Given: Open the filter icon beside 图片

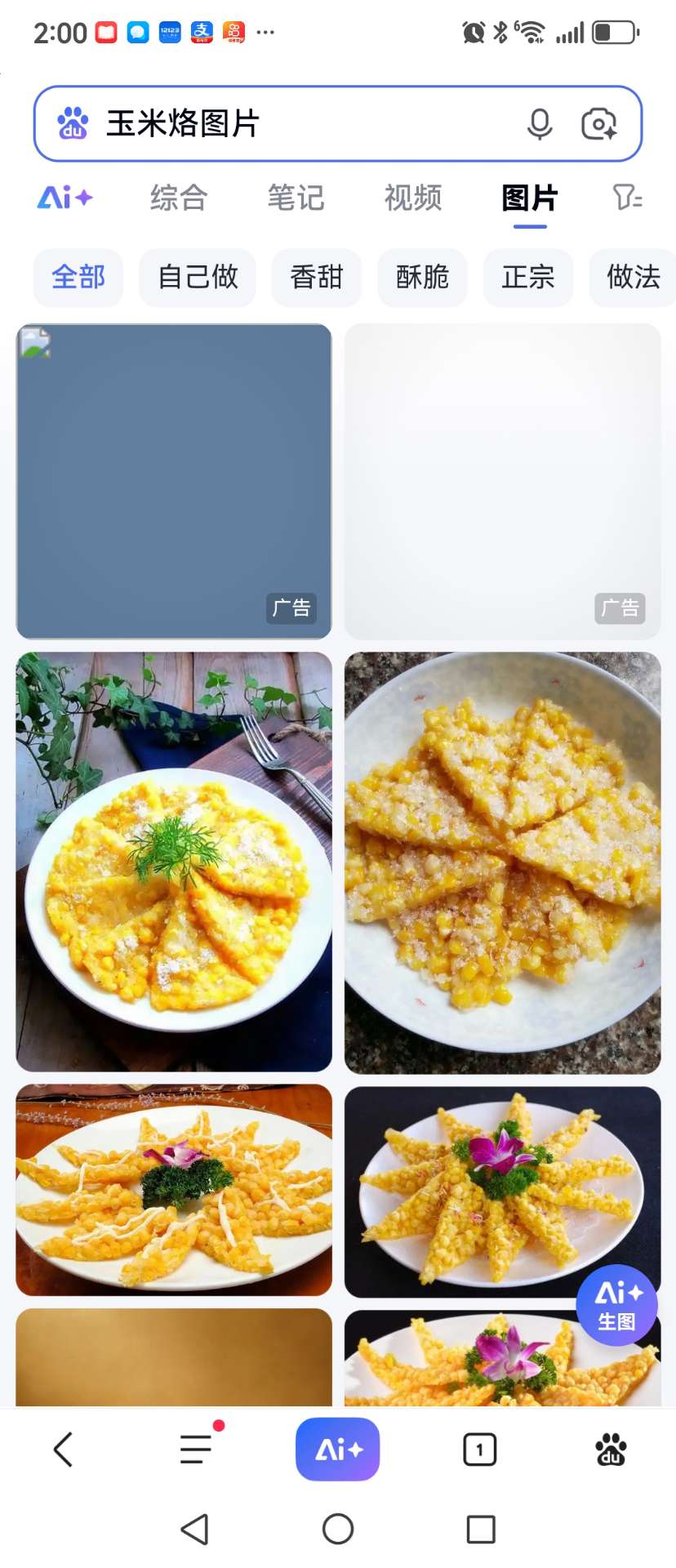Looking at the screenshot, I should (627, 198).
